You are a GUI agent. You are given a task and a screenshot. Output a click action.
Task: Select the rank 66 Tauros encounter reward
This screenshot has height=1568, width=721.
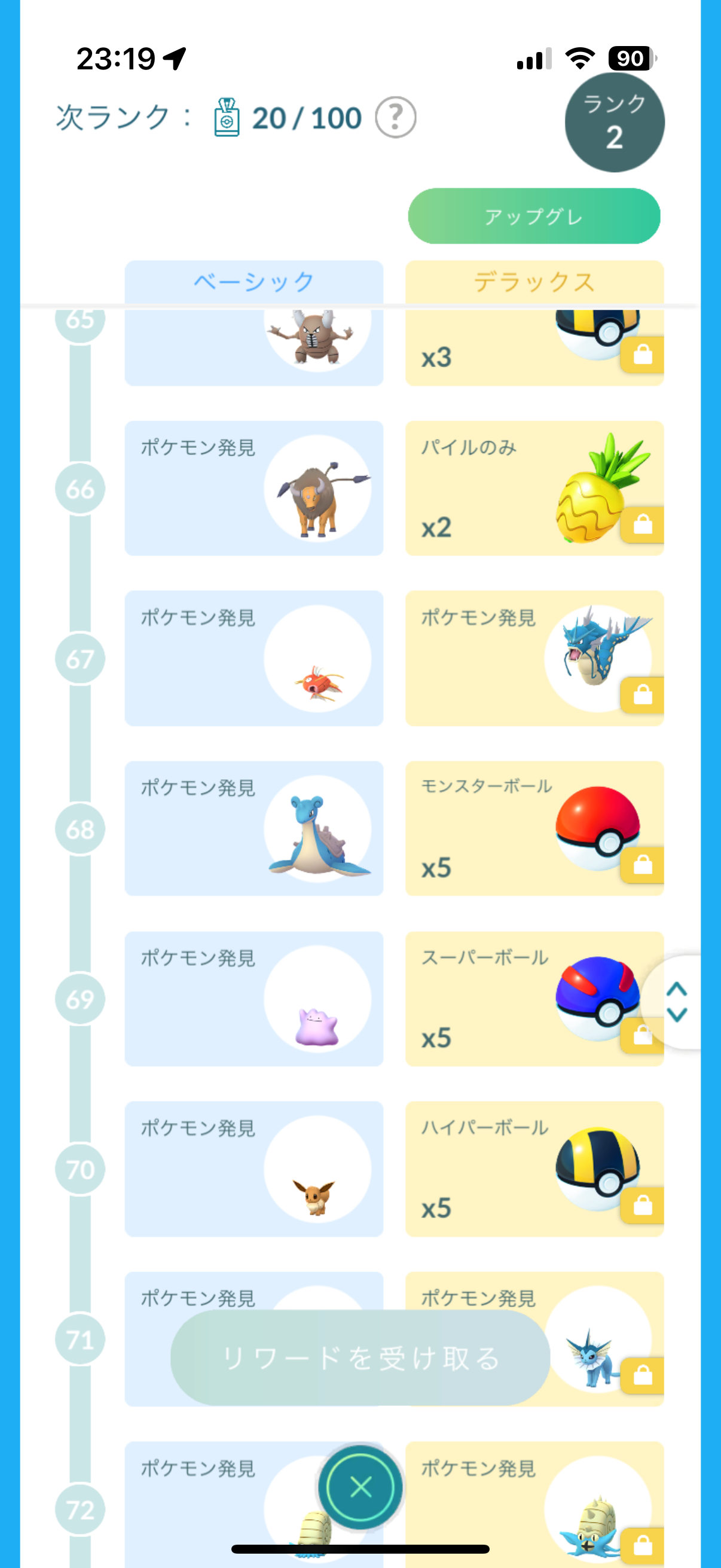tap(253, 488)
